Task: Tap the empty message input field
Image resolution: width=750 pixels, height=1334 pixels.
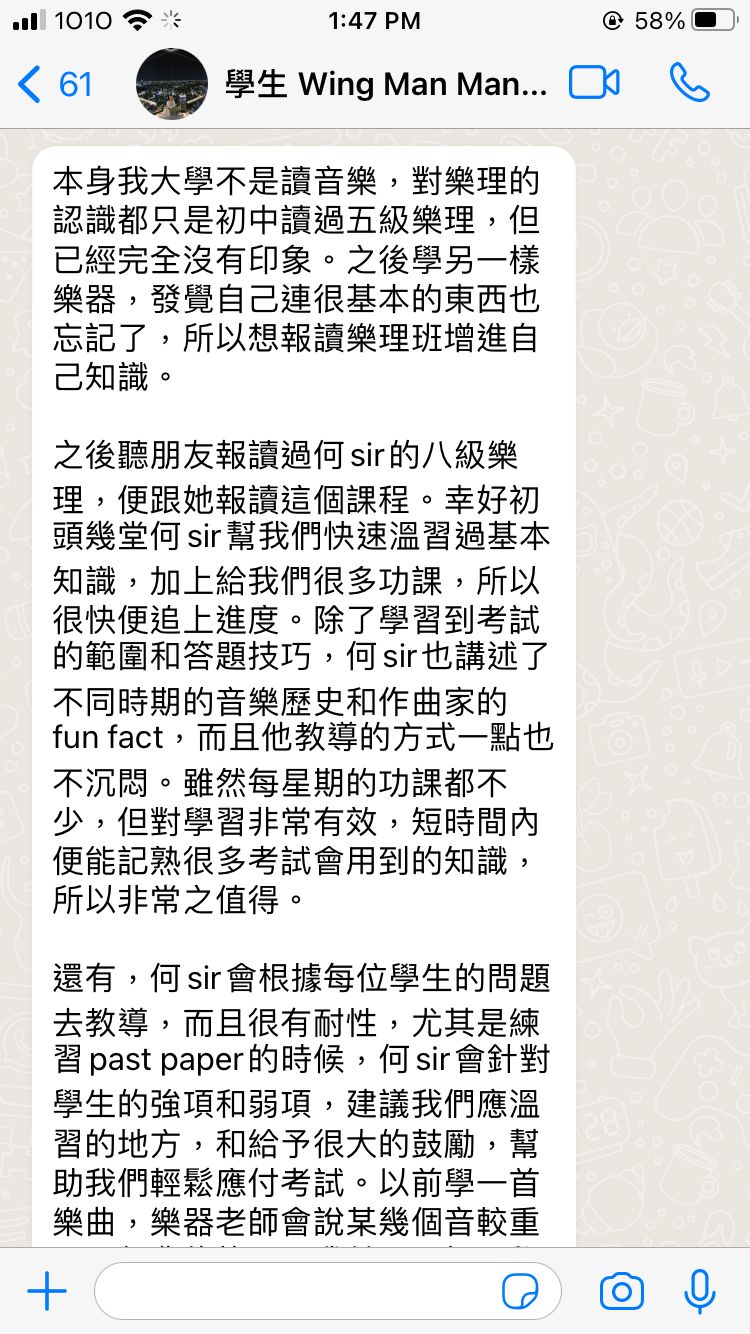Action: 300,1291
